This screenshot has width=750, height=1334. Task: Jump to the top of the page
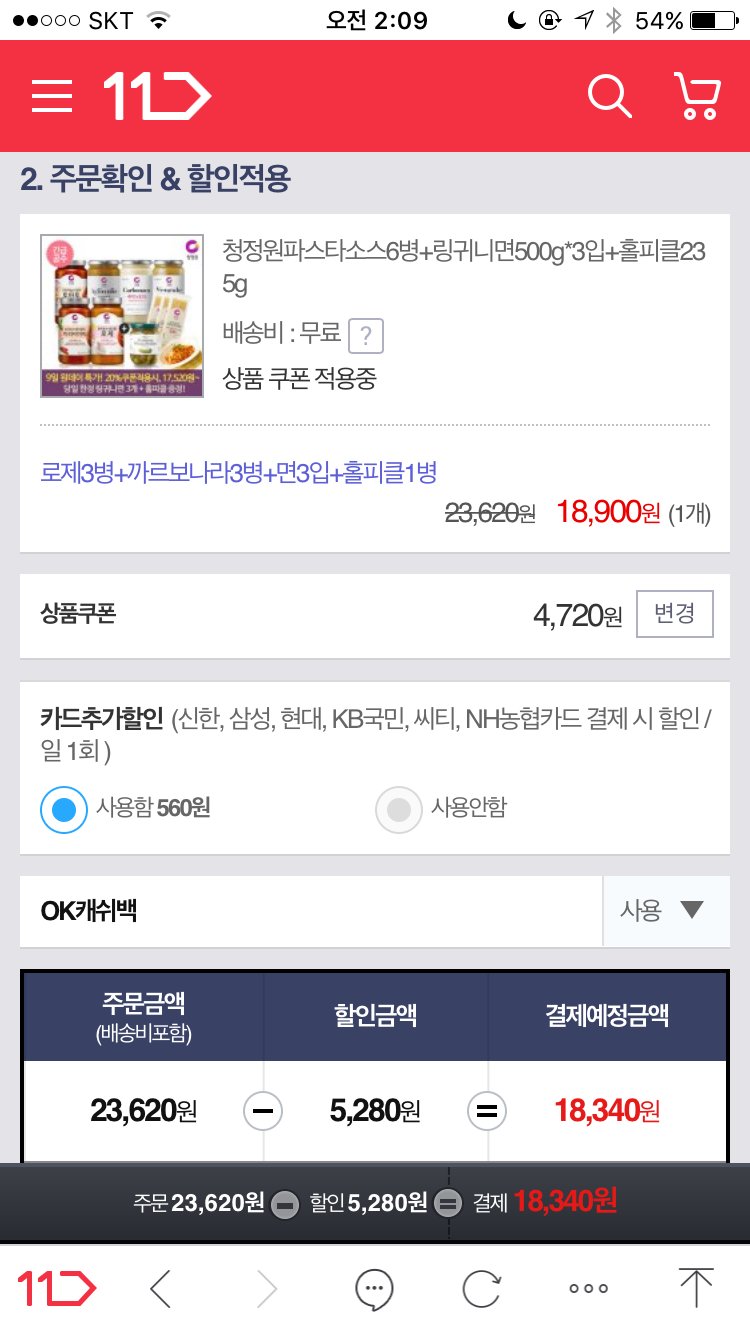(695, 1288)
